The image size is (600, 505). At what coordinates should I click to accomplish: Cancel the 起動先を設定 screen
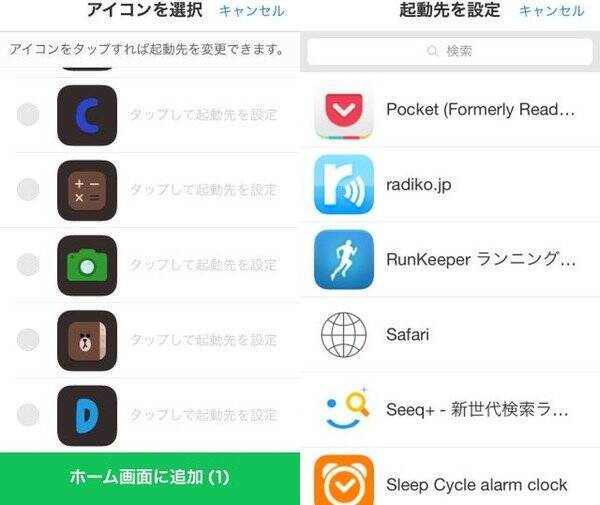click(x=551, y=11)
